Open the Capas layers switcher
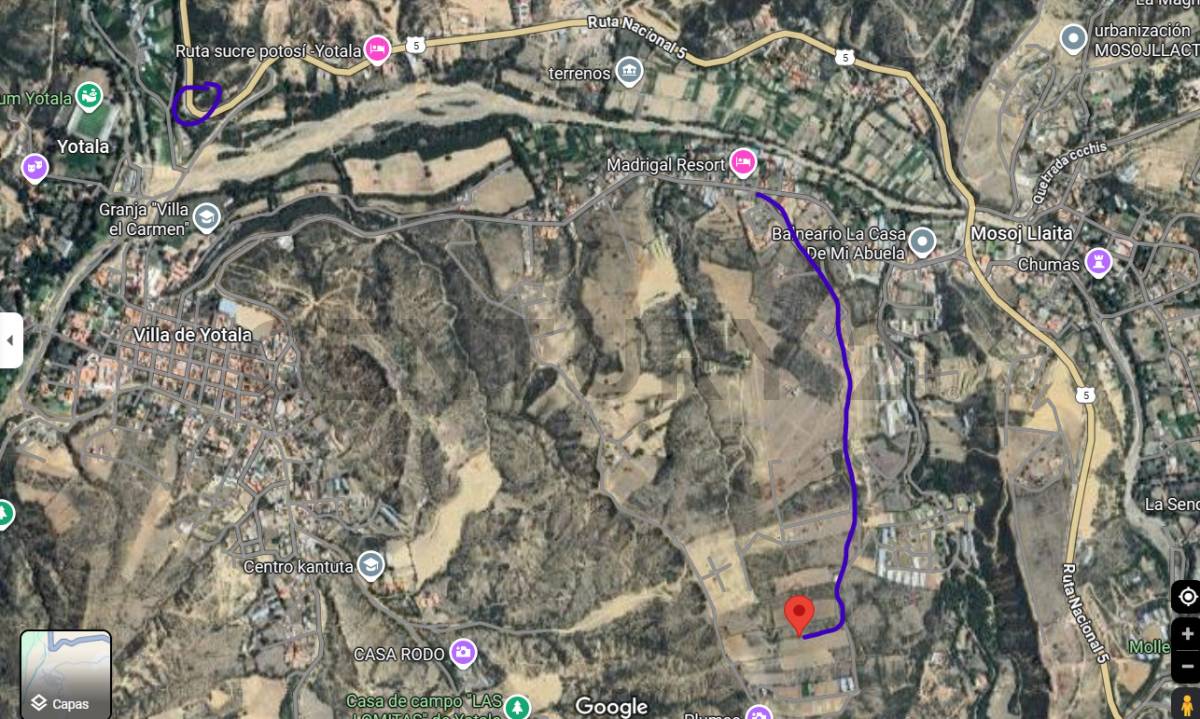Viewport: 1200px width, 719px height. tap(65, 673)
